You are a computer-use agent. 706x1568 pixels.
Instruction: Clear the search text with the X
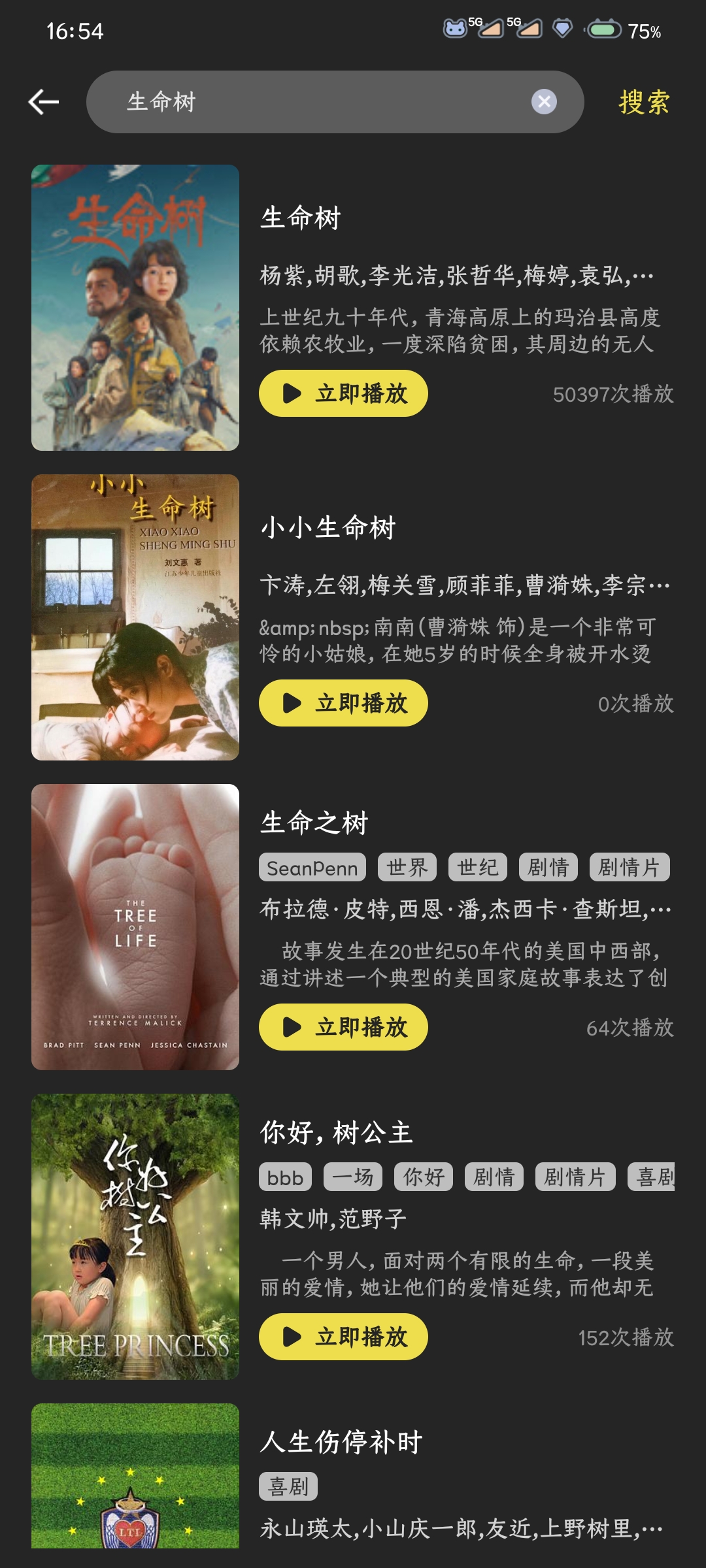pos(544,102)
